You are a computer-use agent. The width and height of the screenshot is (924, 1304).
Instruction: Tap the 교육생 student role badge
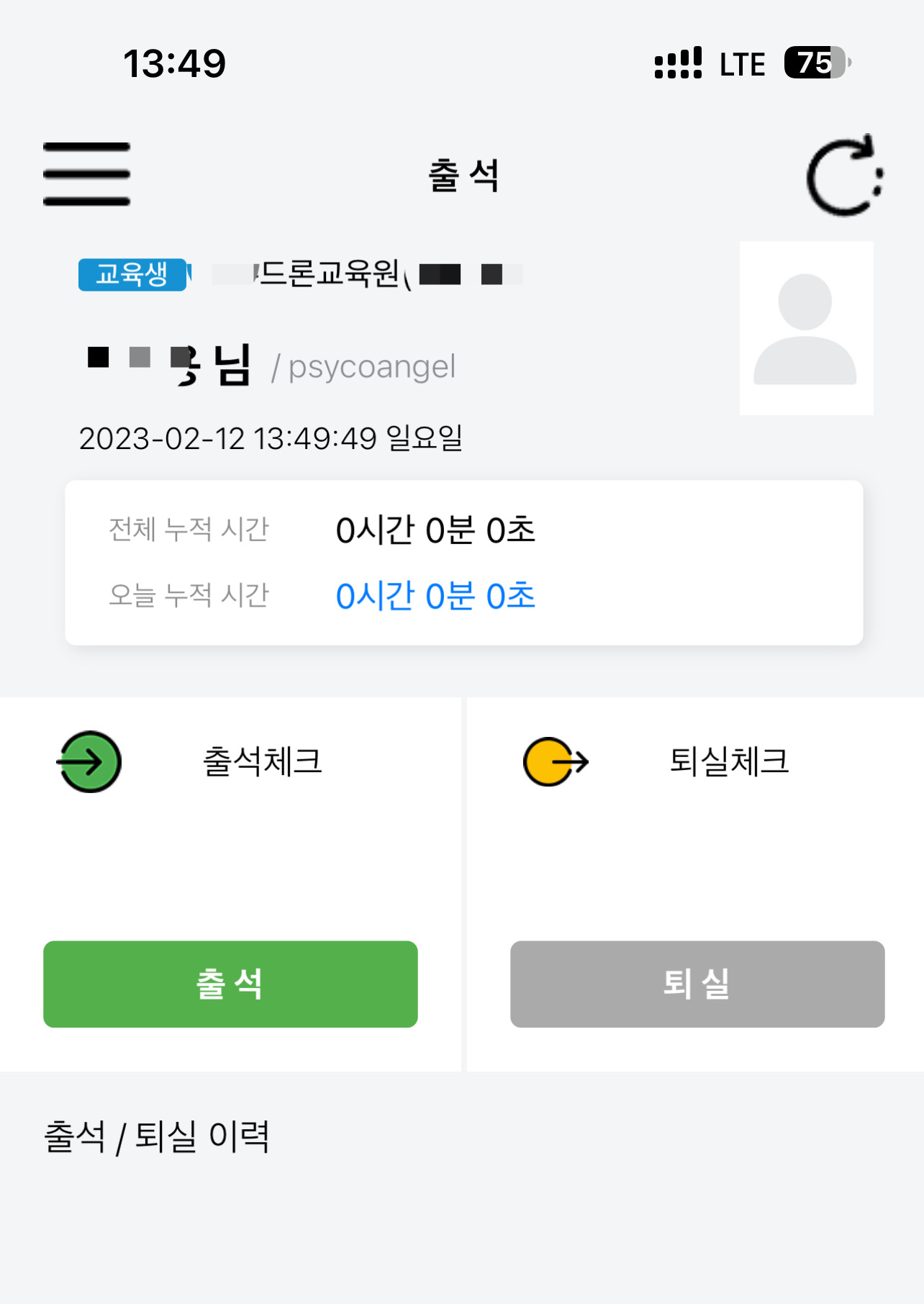click(x=132, y=274)
